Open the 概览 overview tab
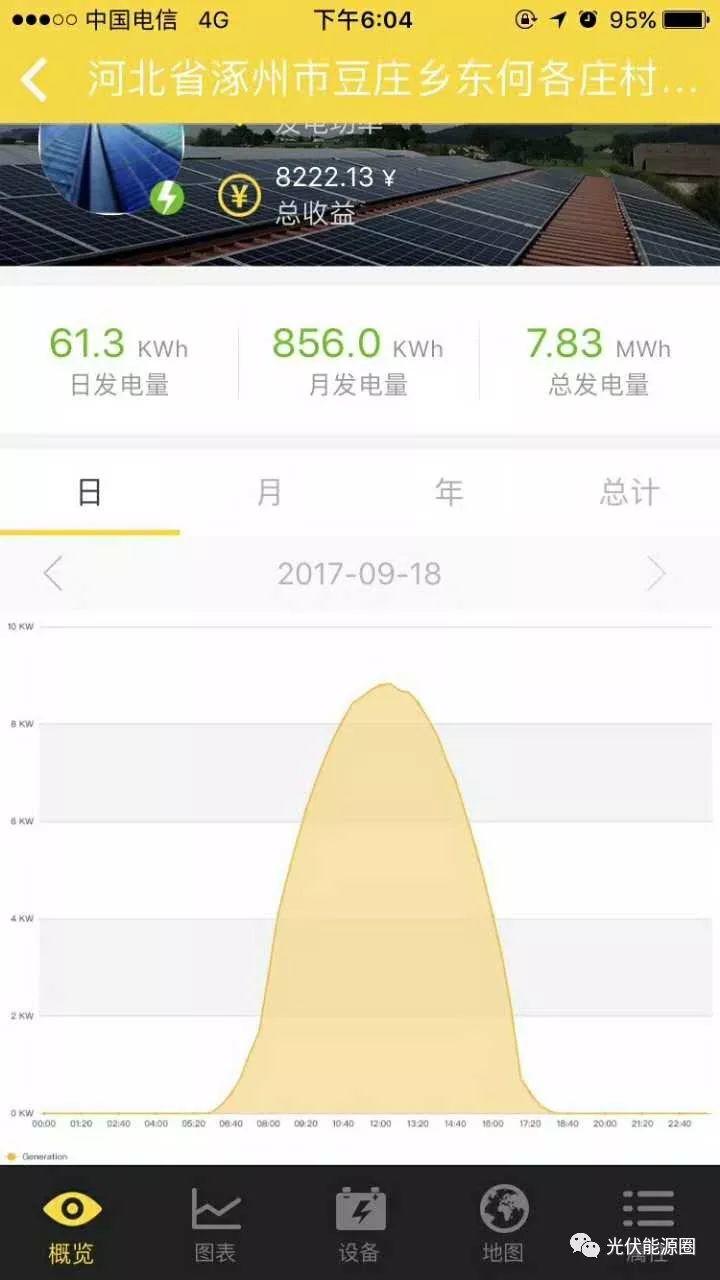Viewport: 720px width, 1280px height. pyautogui.click(x=72, y=1224)
